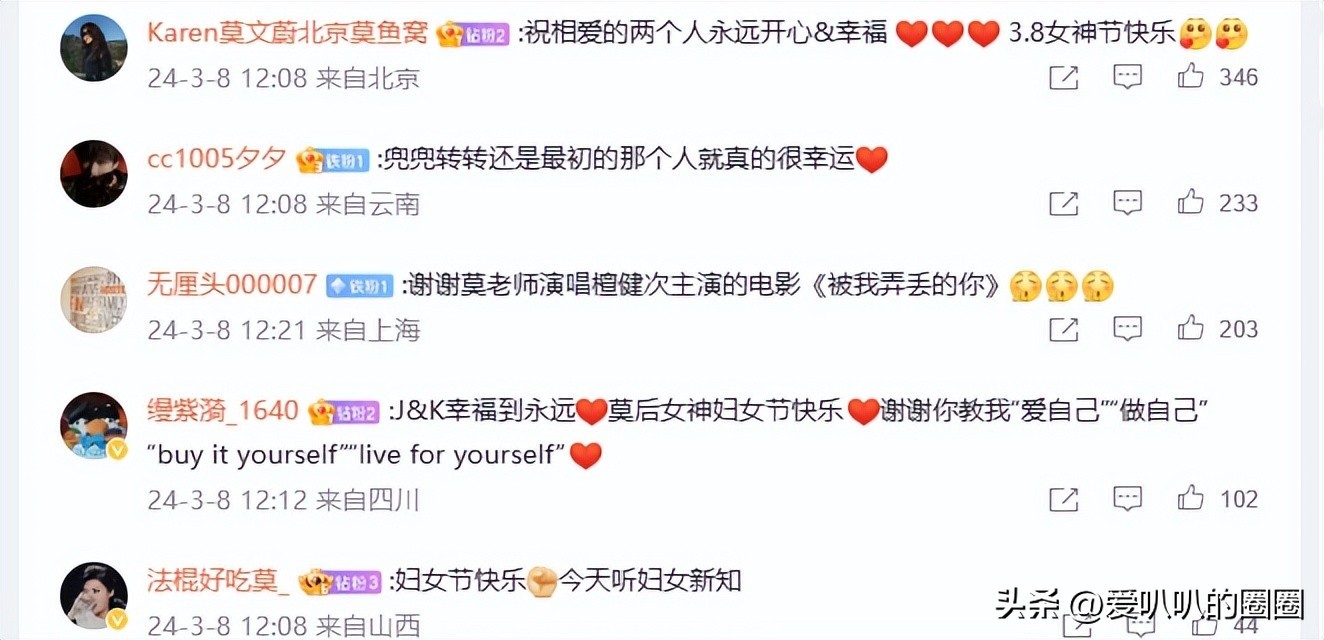Image resolution: width=1324 pixels, height=640 pixels.
Task: Reply to 无厘头000007's comment
Action: coord(1127,328)
